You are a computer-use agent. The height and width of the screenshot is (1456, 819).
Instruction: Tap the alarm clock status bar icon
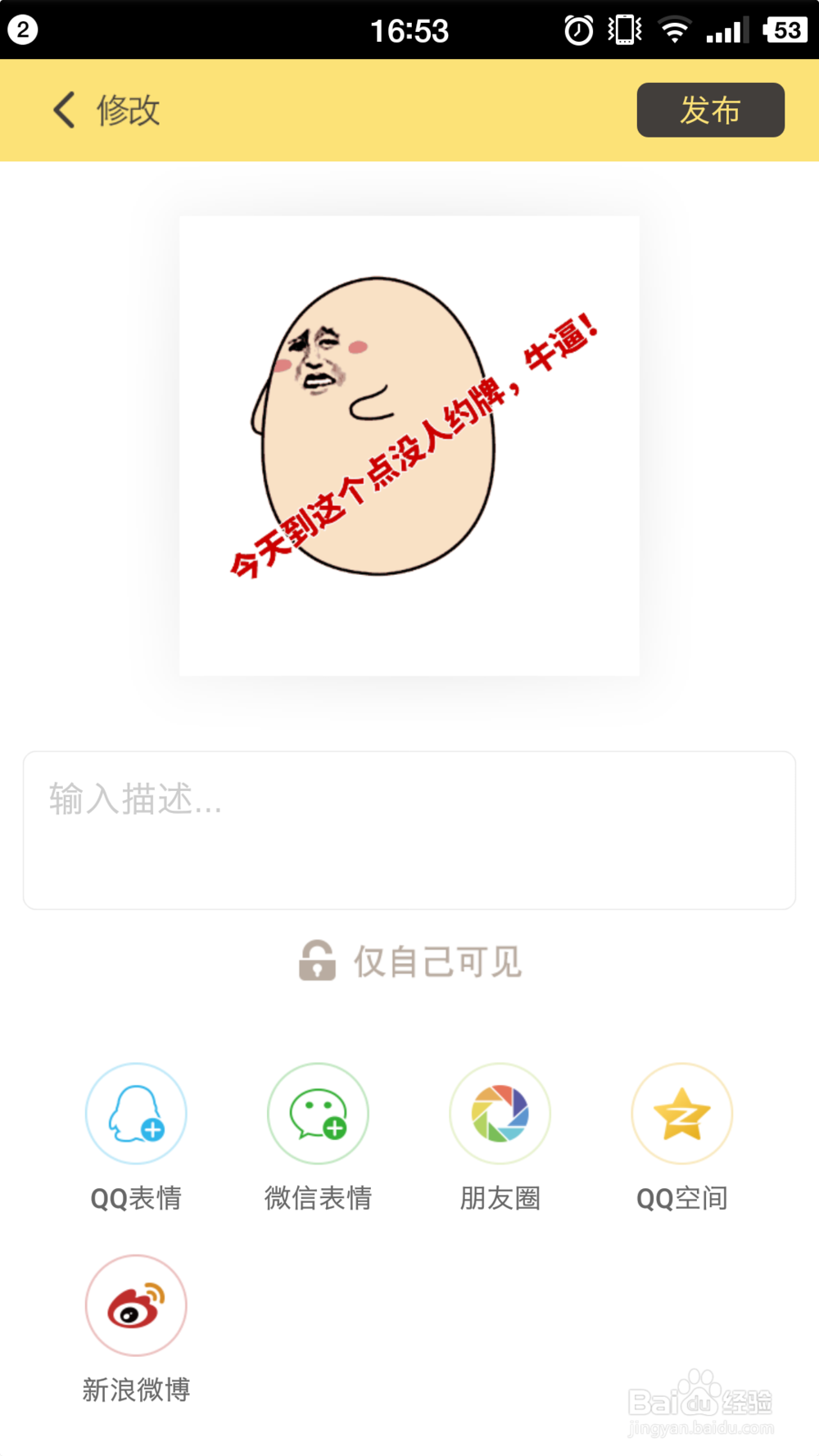coord(578,29)
